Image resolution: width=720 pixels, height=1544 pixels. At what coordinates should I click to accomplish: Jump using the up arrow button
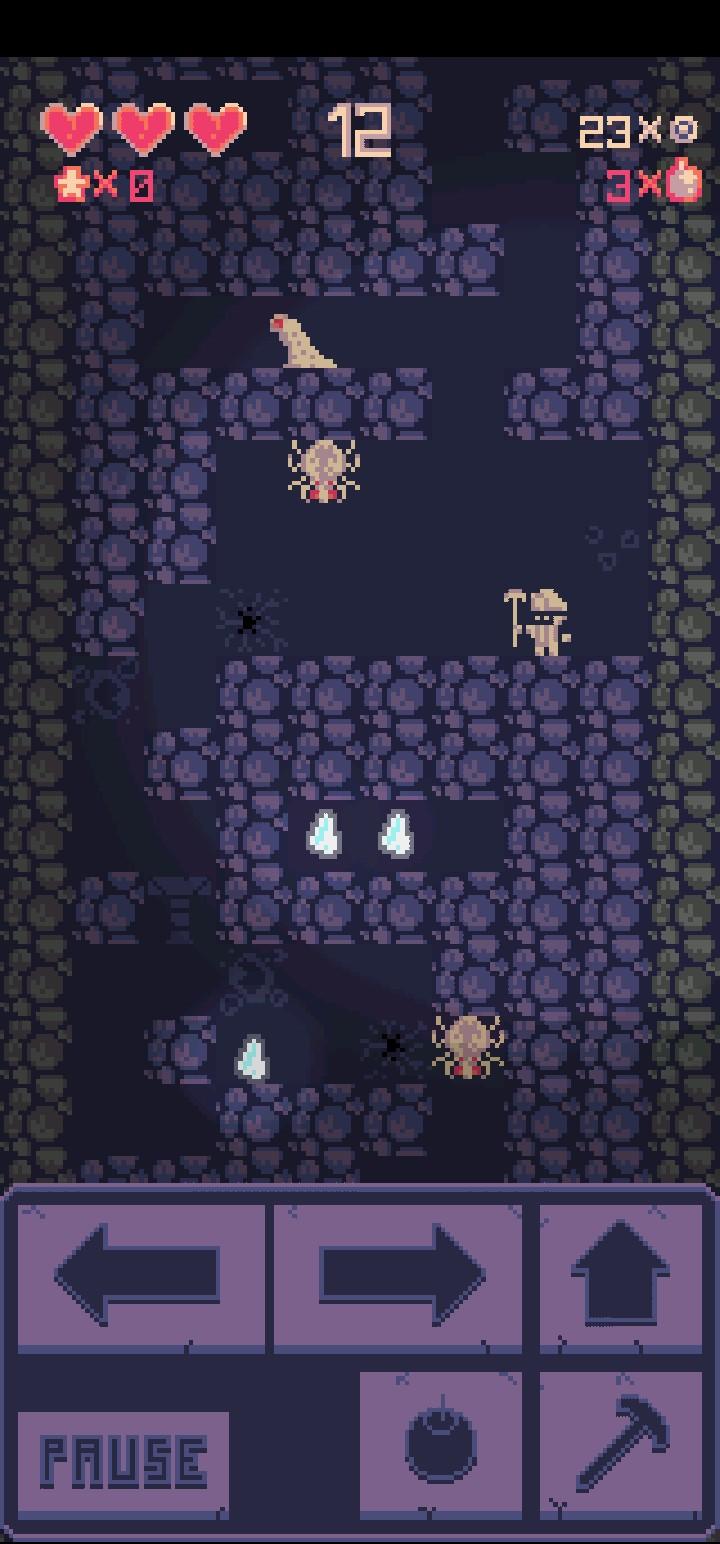pyautogui.click(x=620, y=1276)
